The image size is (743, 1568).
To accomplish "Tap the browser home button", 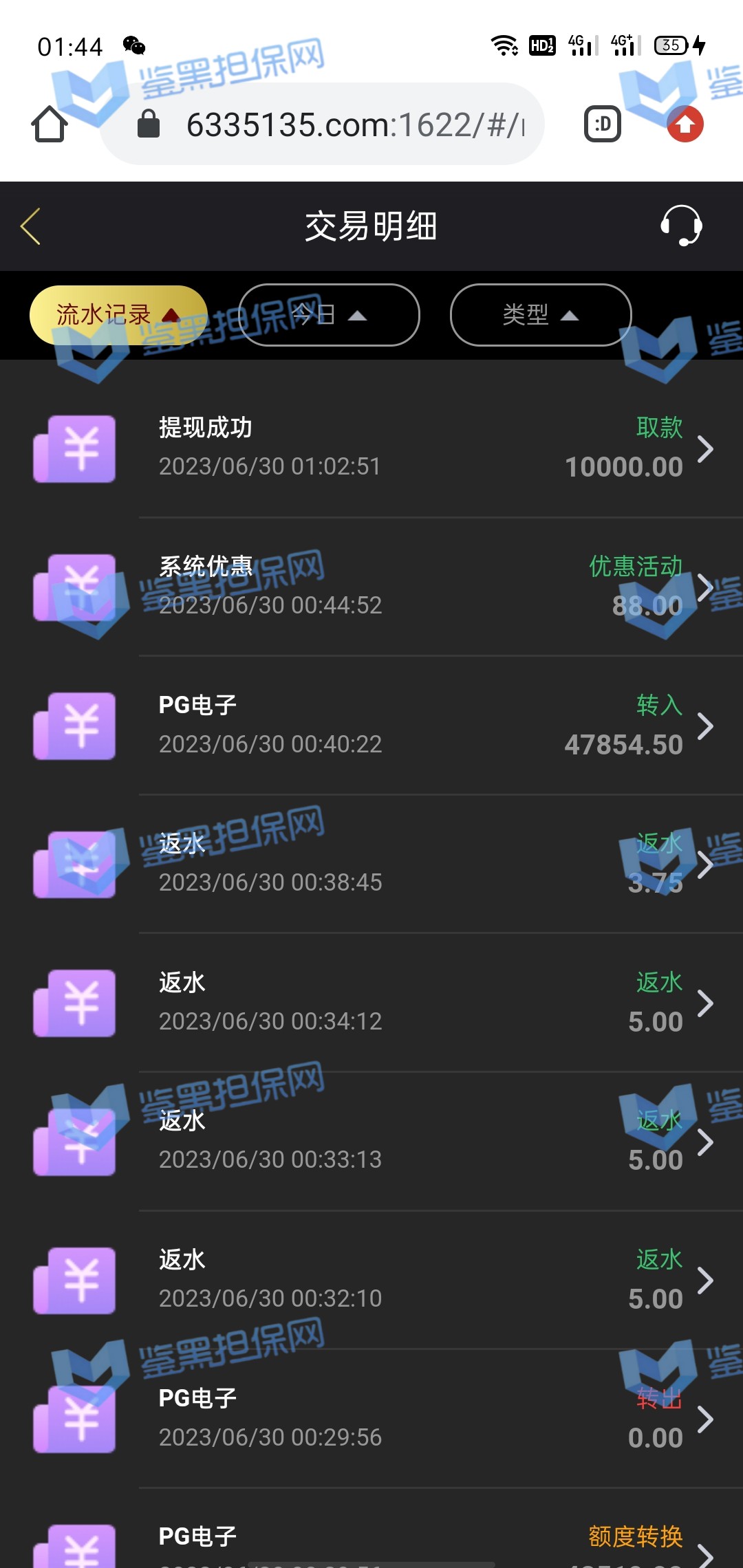I will pyautogui.click(x=50, y=124).
